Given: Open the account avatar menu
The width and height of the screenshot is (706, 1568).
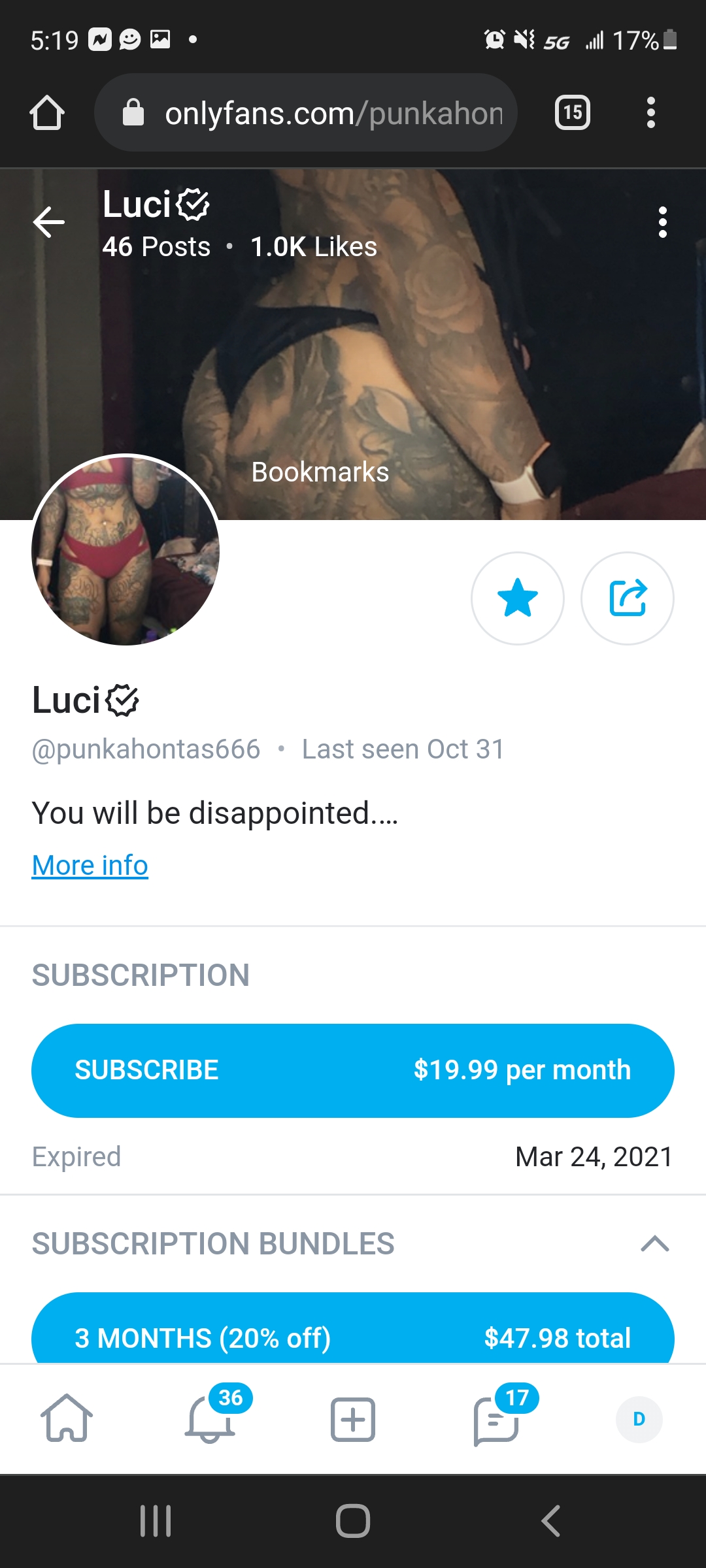Looking at the screenshot, I should (639, 1419).
